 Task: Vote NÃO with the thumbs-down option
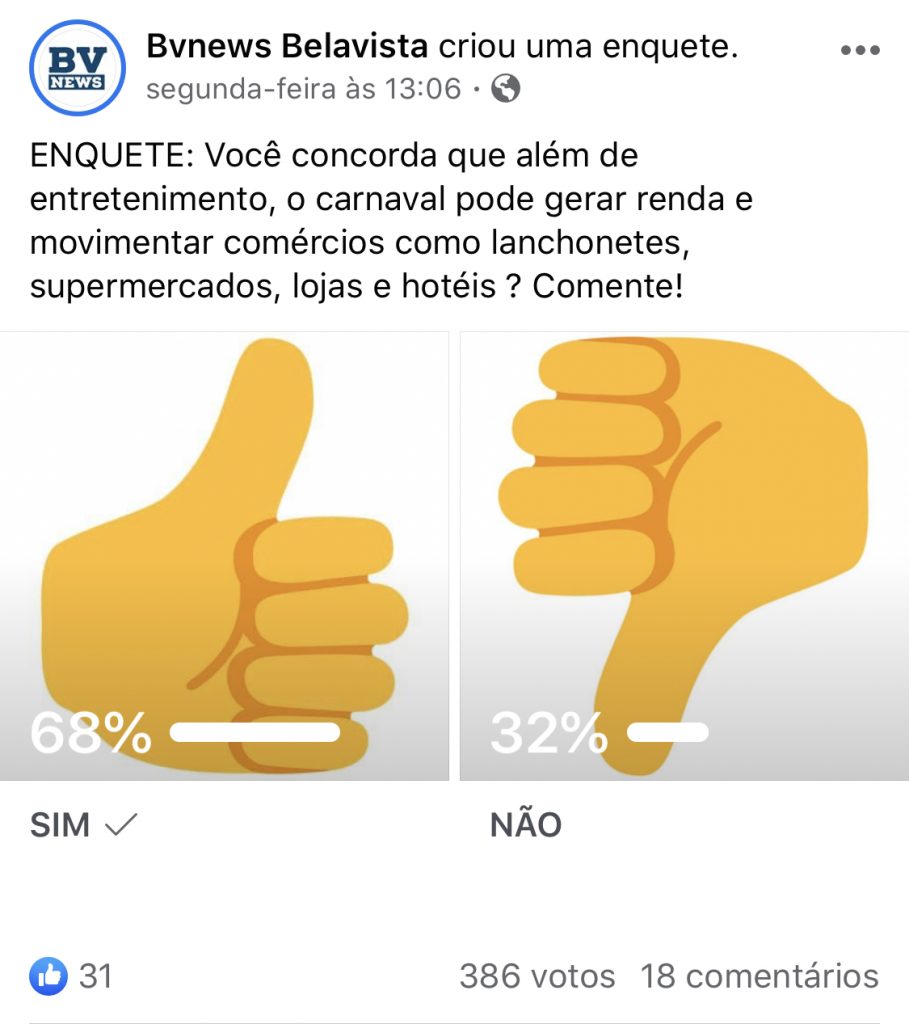[684, 556]
